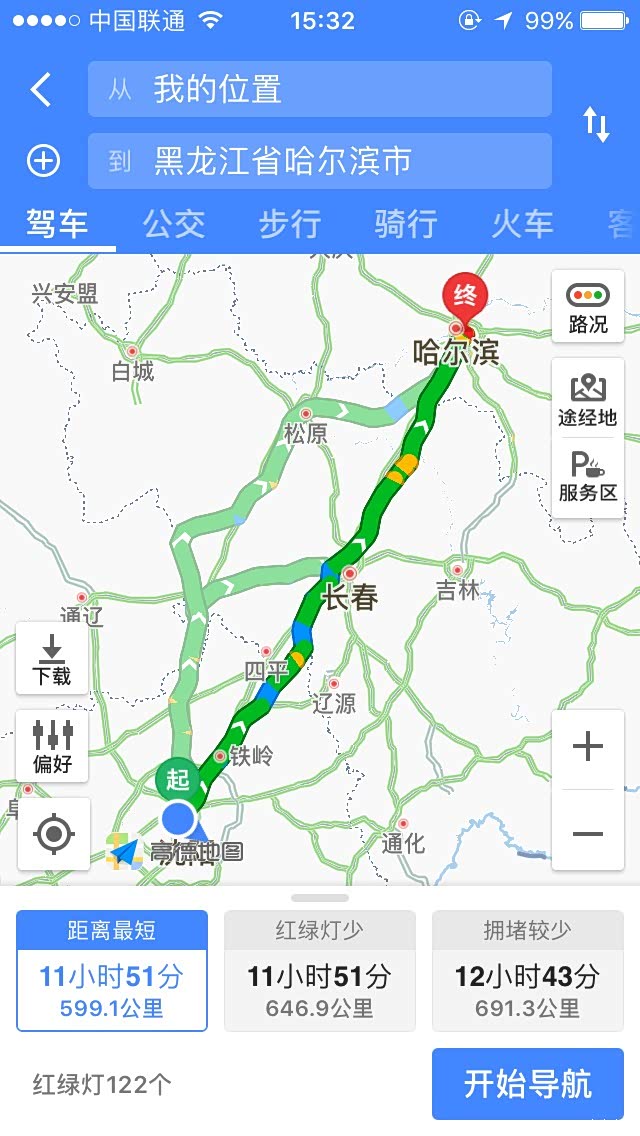This screenshot has height=1136, width=640.
Task: Go back with the left arrow
Action: 41,90
